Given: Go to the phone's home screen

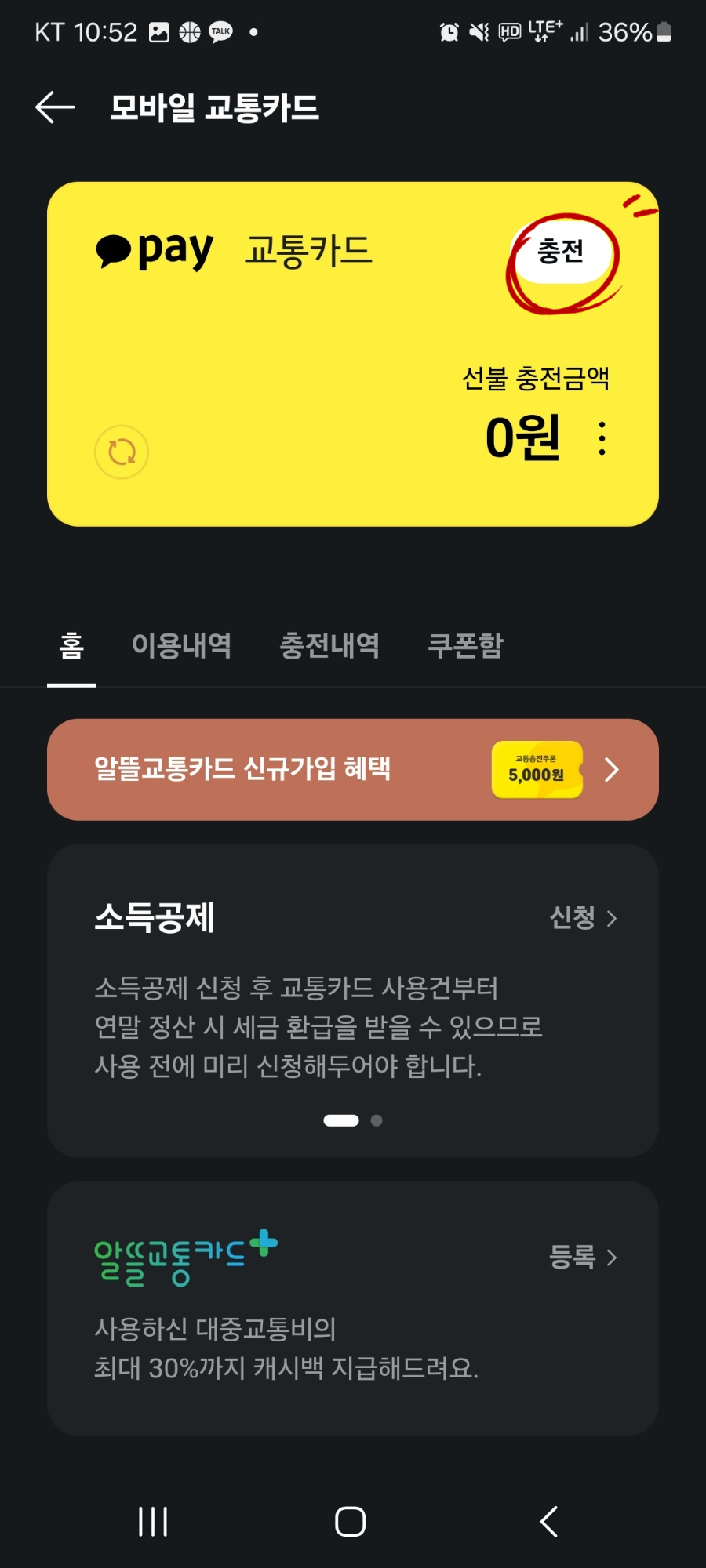Looking at the screenshot, I should pos(351,1522).
